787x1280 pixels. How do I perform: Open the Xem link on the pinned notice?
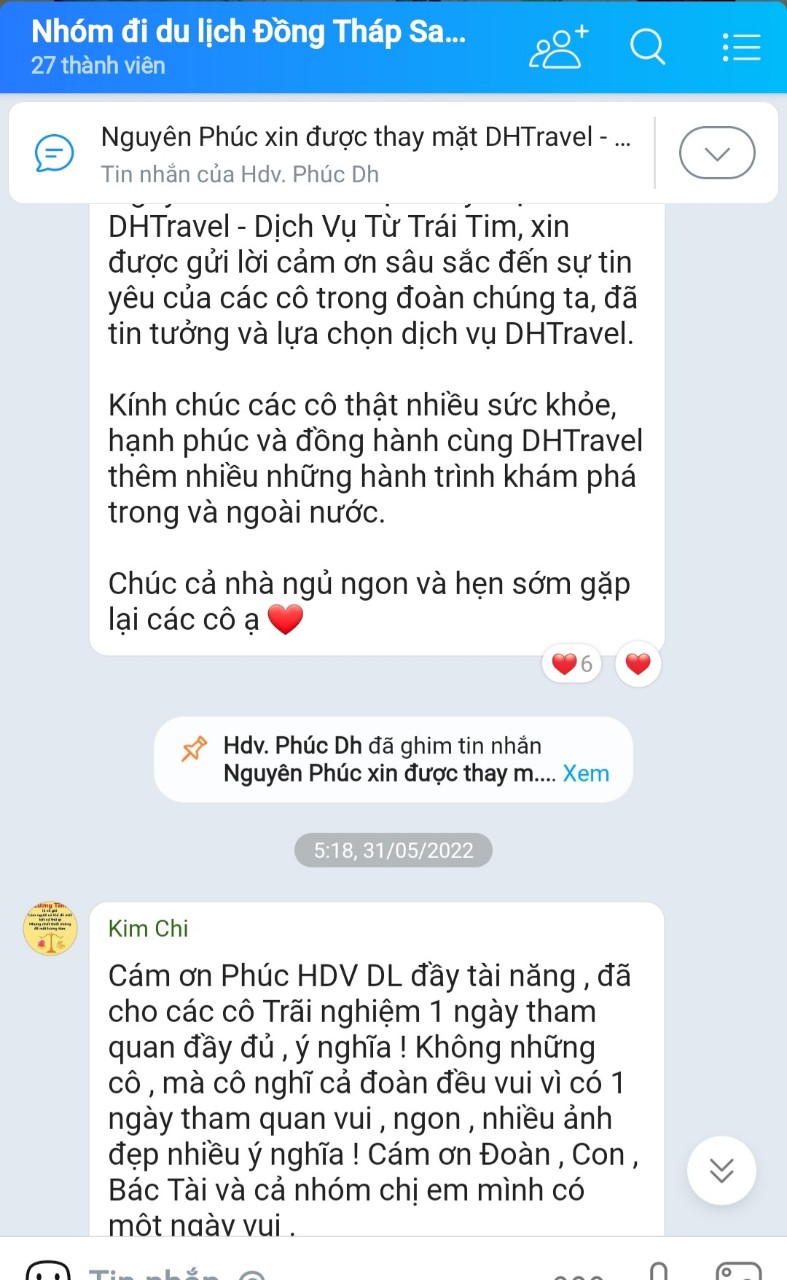click(586, 773)
